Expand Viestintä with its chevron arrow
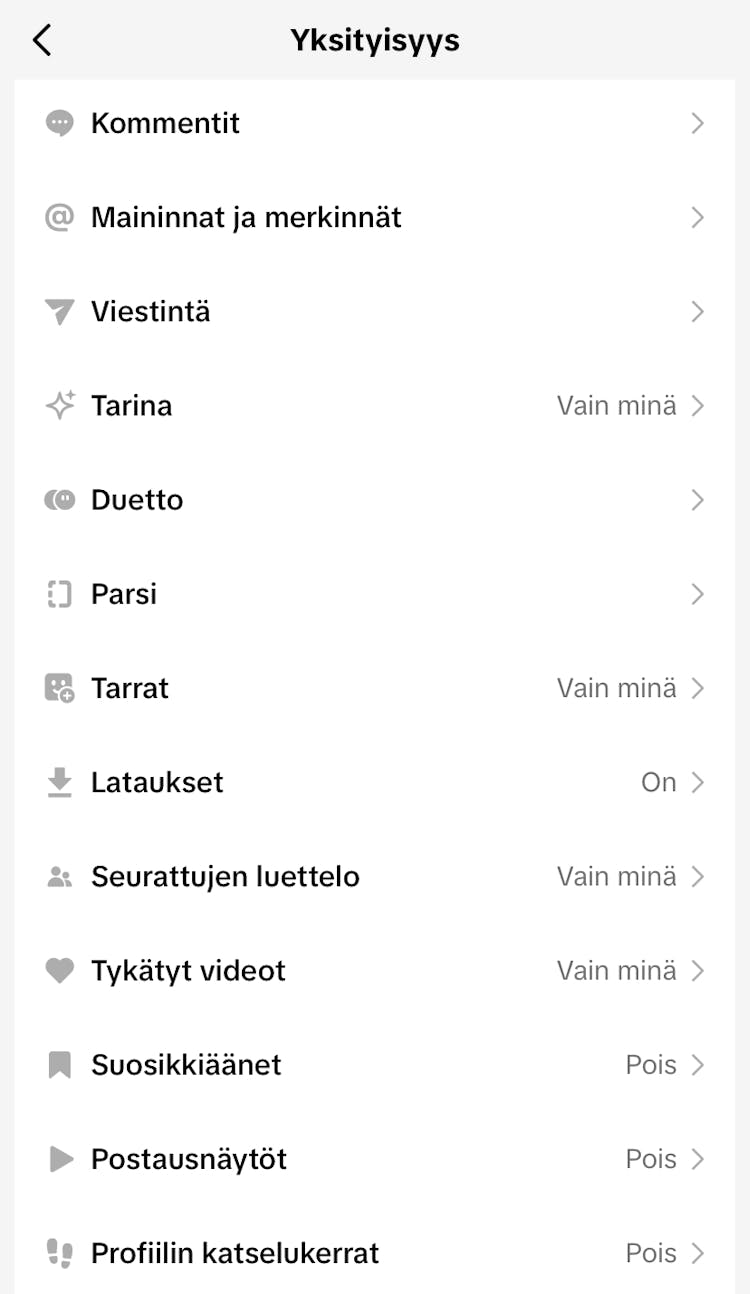This screenshot has height=1294, width=750. click(x=698, y=311)
